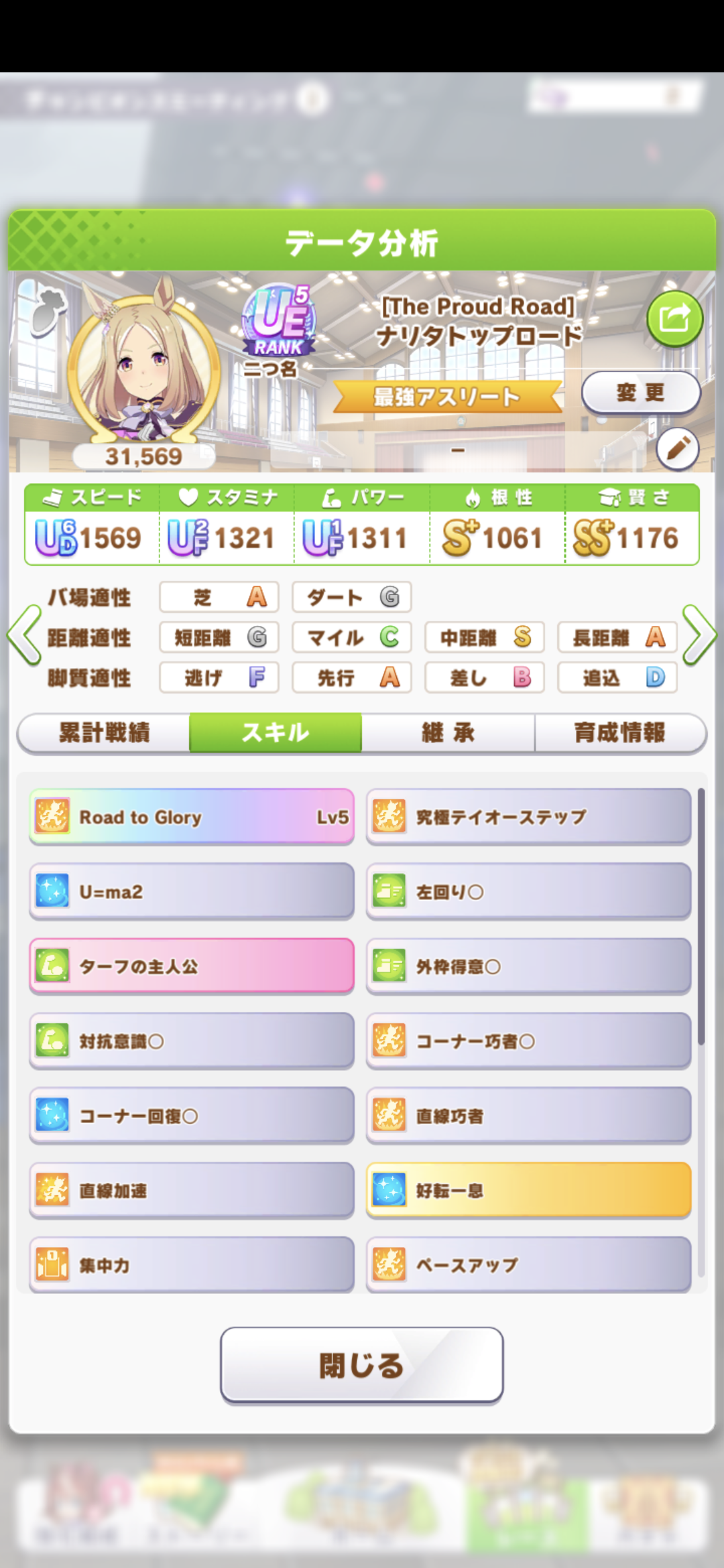Tap the ペースアップ skill
Screen dimensions: 724x1568
click(528, 1265)
